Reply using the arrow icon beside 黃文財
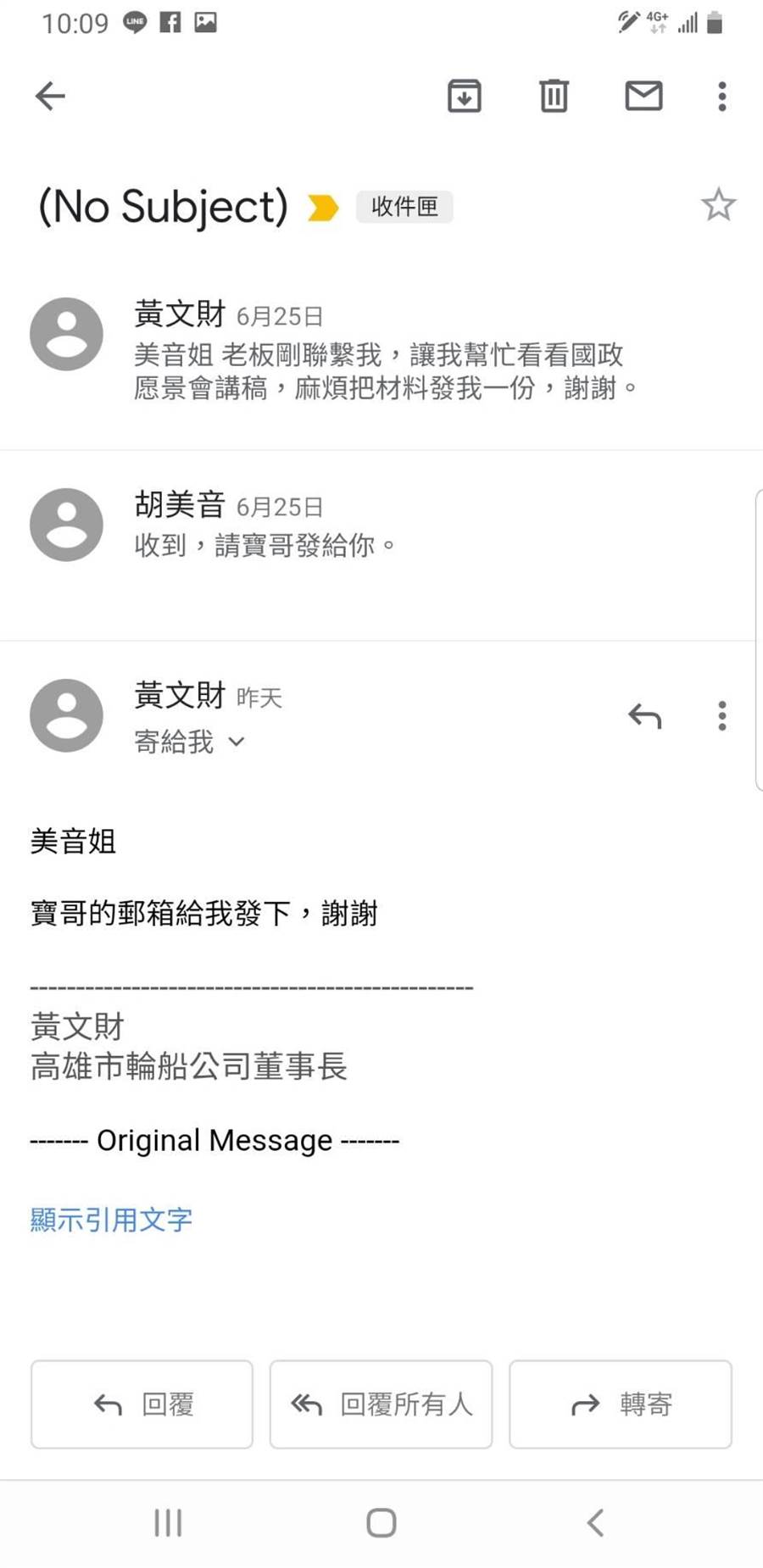Screen dimensions: 763x1568 pyautogui.click(x=645, y=716)
